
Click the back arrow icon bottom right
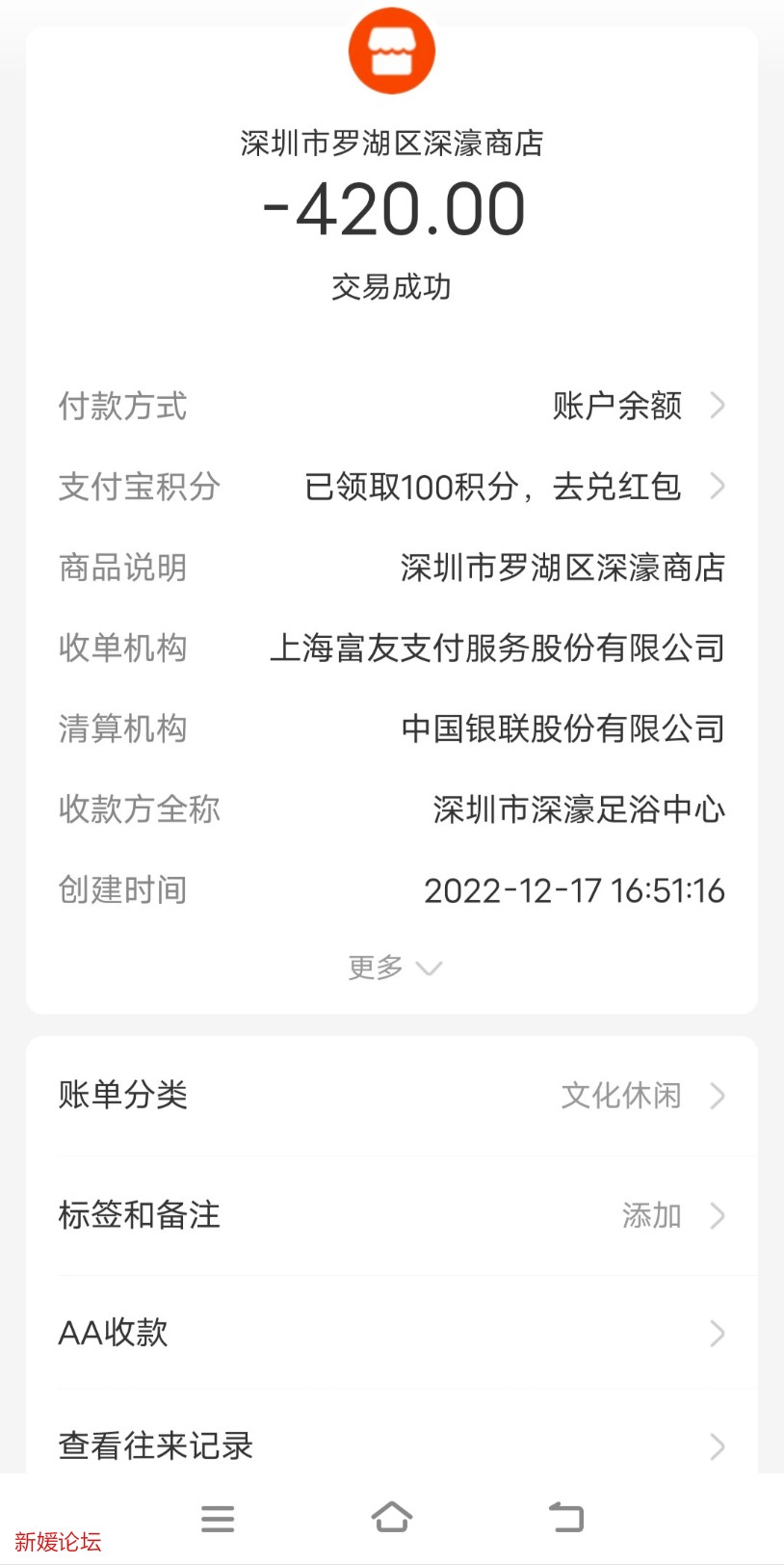point(566,1516)
